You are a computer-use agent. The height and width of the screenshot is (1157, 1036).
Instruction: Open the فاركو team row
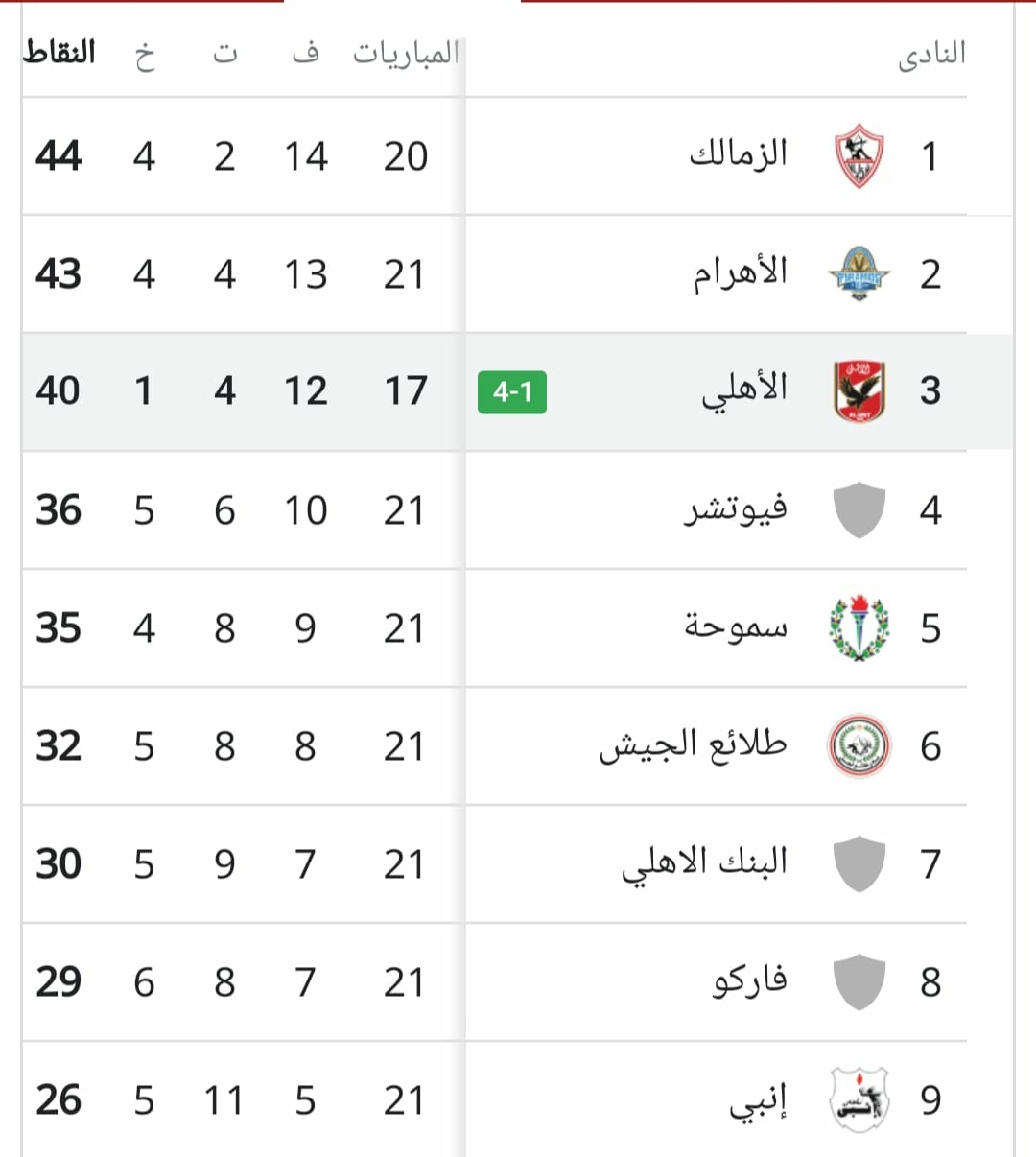click(x=748, y=981)
